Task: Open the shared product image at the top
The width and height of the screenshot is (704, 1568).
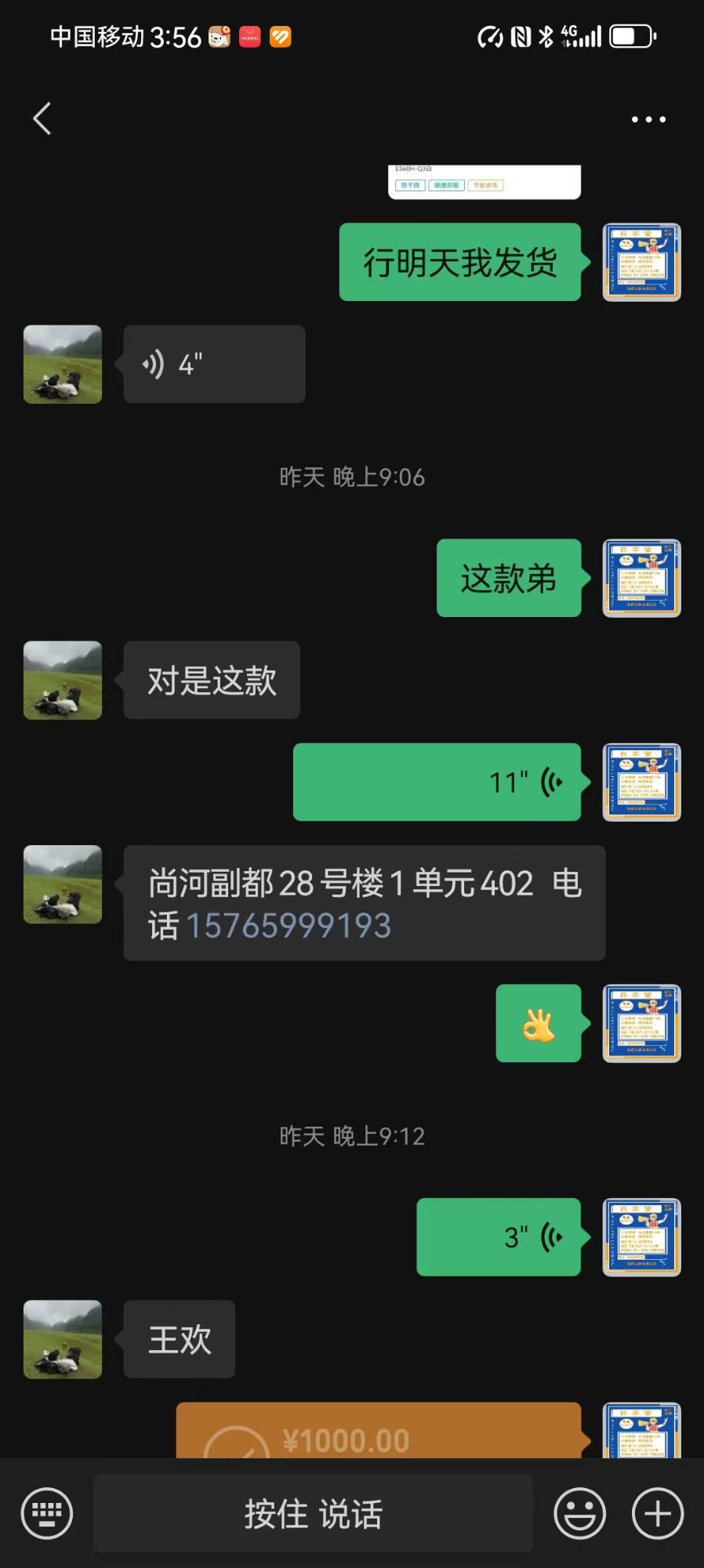Action: [x=484, y=182]
